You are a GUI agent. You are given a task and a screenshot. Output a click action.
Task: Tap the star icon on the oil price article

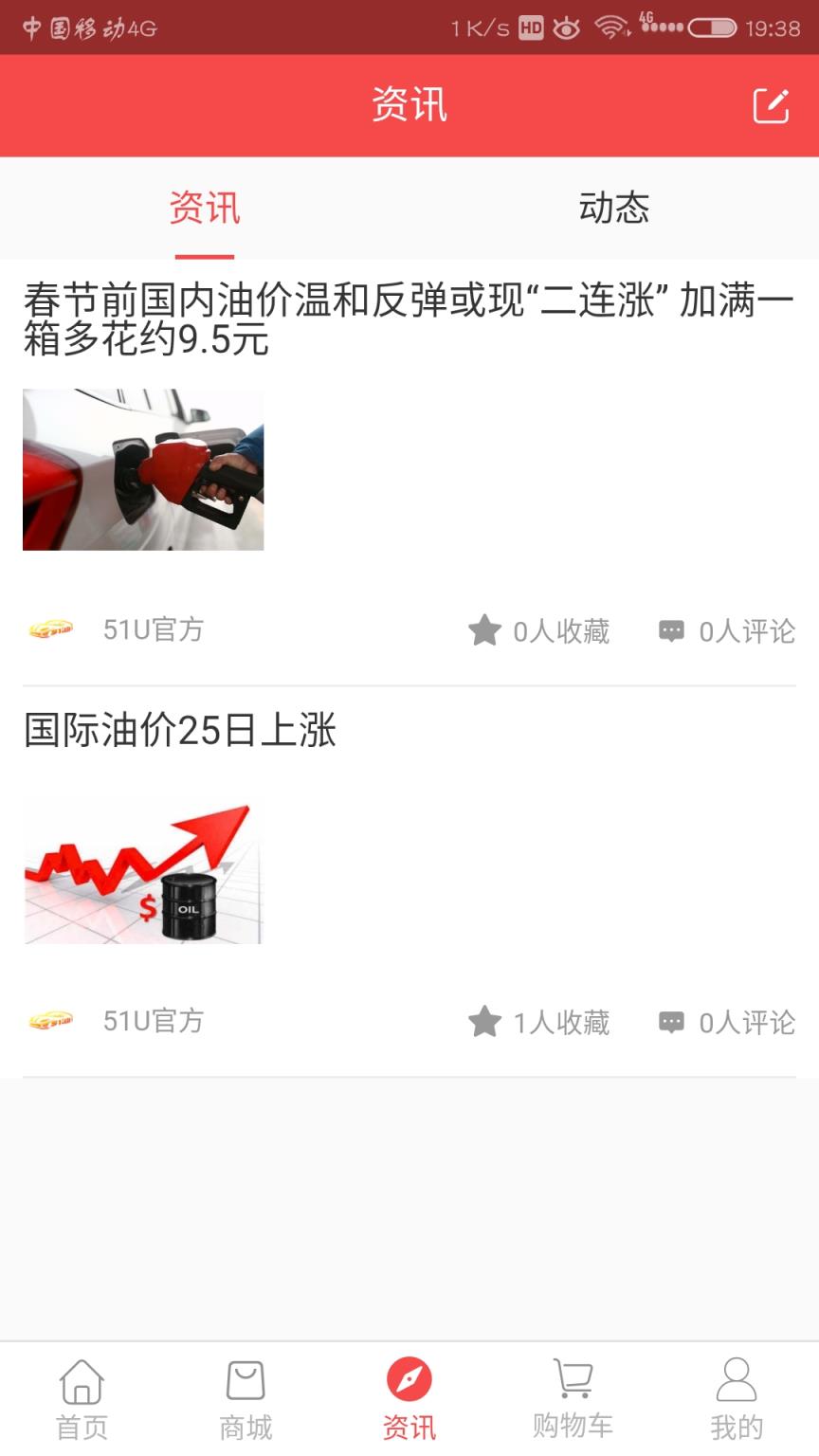pyautogui.click(x=484, y=630)
